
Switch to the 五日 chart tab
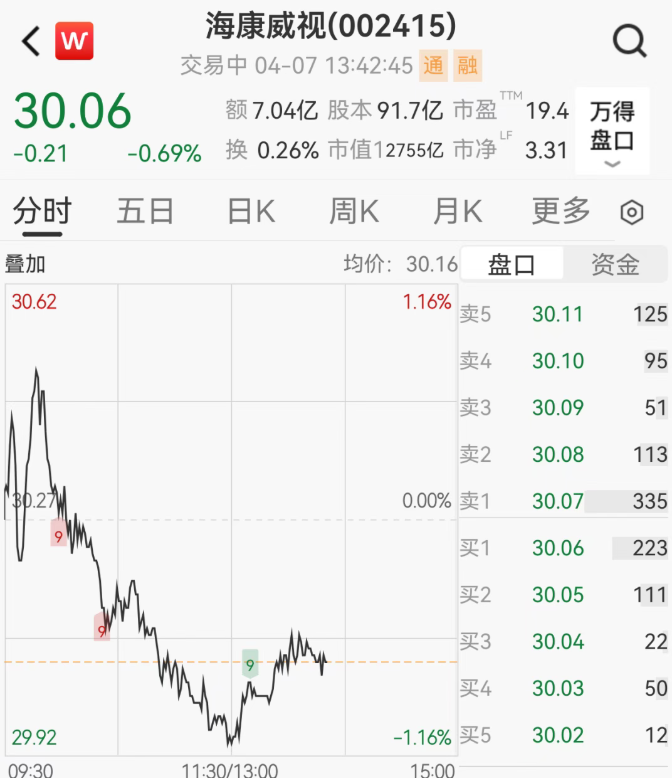point(145,211)
